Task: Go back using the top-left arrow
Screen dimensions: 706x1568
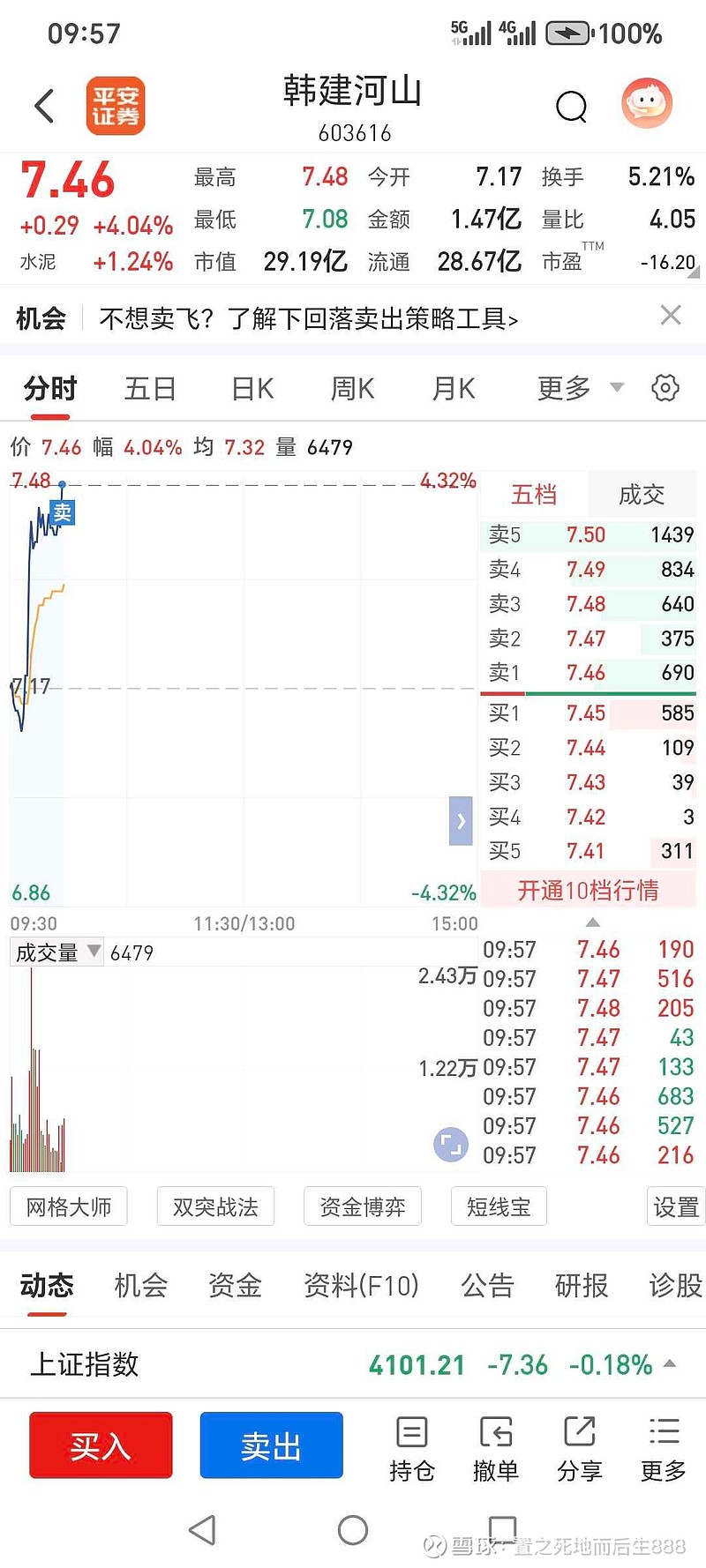Action: pyautogui.click(x=44, y=106)
